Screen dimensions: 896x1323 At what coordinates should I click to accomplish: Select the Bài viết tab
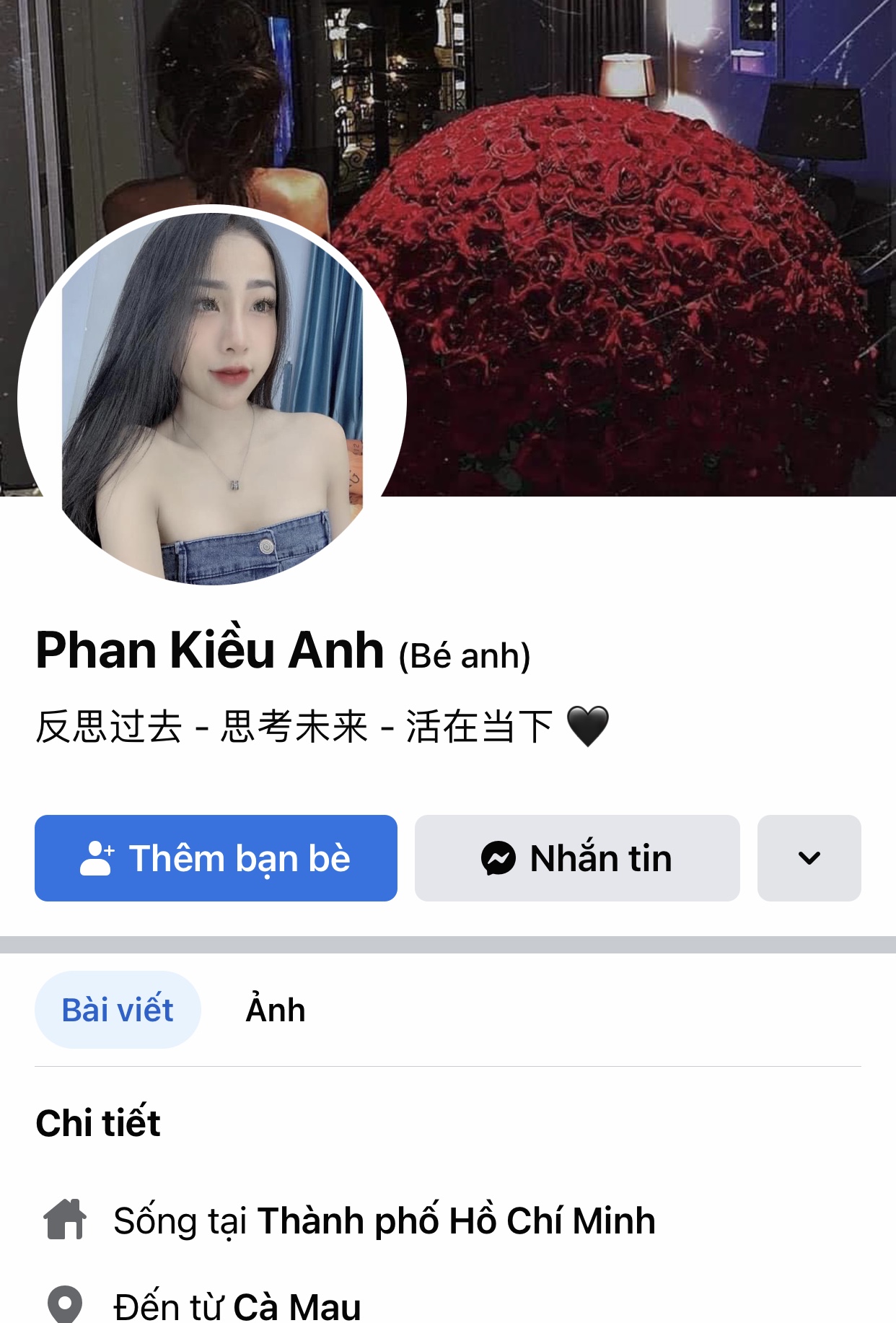pos(118,1010)
